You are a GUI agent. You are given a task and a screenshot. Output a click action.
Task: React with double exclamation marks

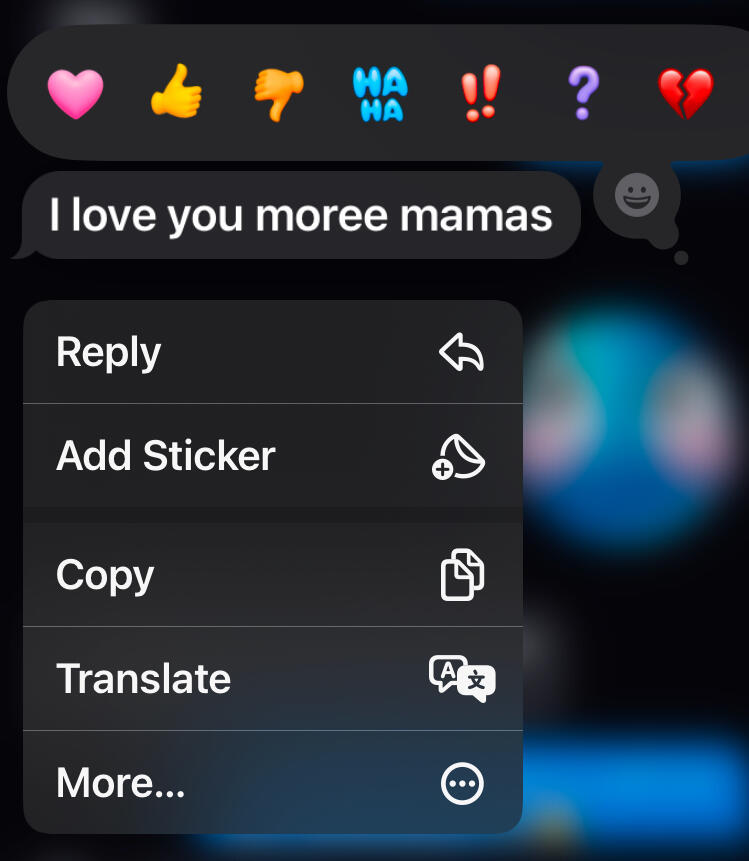(481, 95)
